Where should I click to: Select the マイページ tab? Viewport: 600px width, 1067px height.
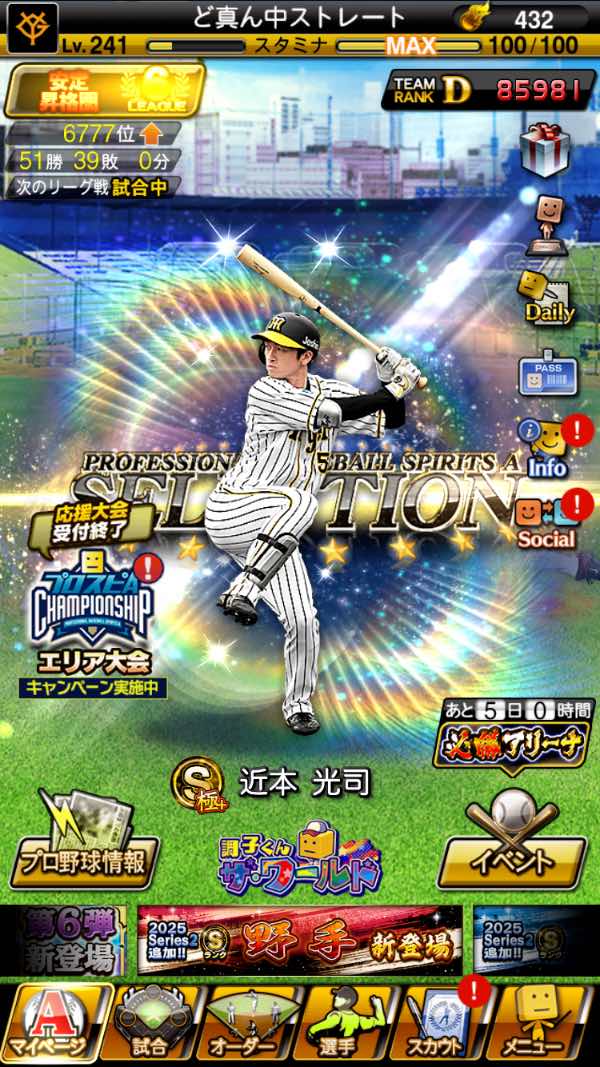pos(55,1022)
